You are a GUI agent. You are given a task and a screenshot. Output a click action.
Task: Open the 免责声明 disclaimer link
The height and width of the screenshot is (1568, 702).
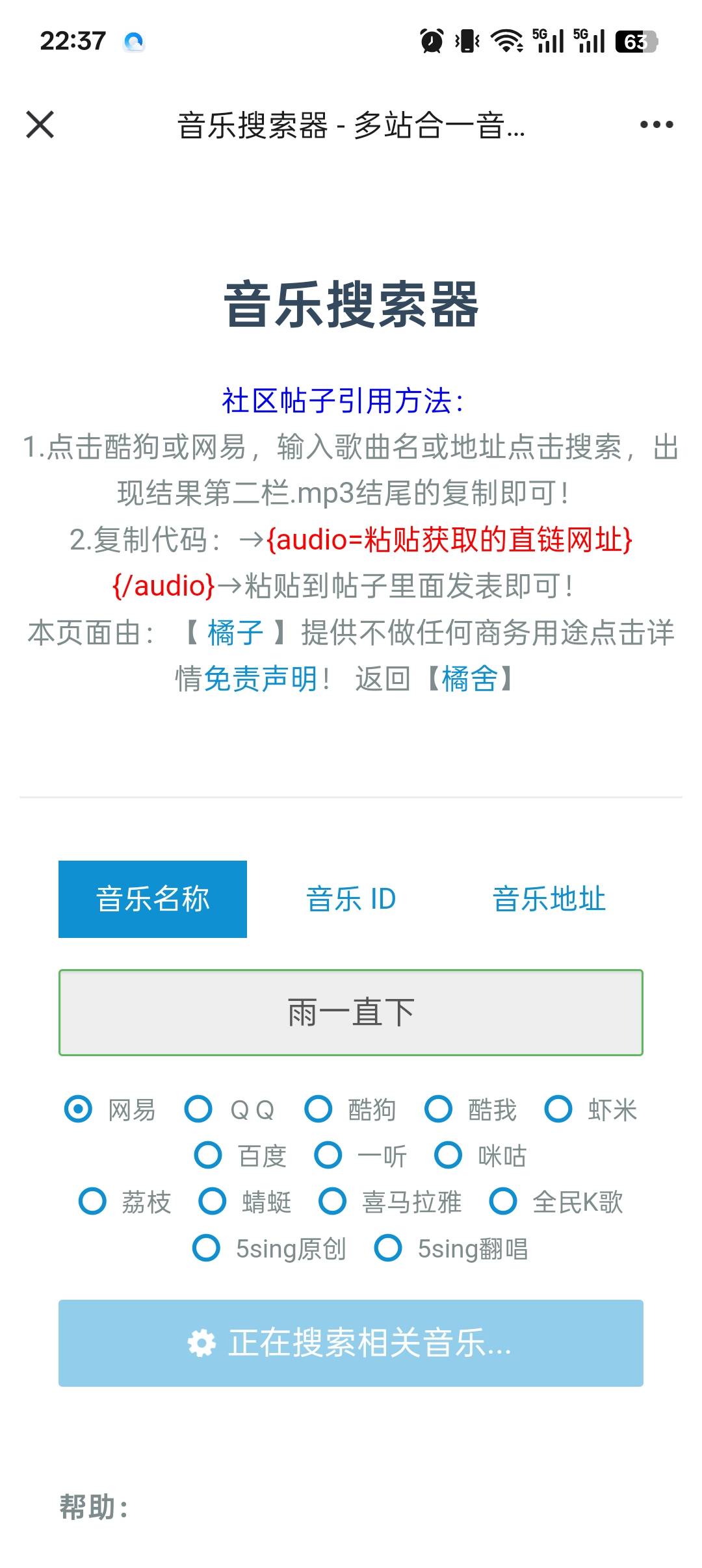click(x=260, y=679)
